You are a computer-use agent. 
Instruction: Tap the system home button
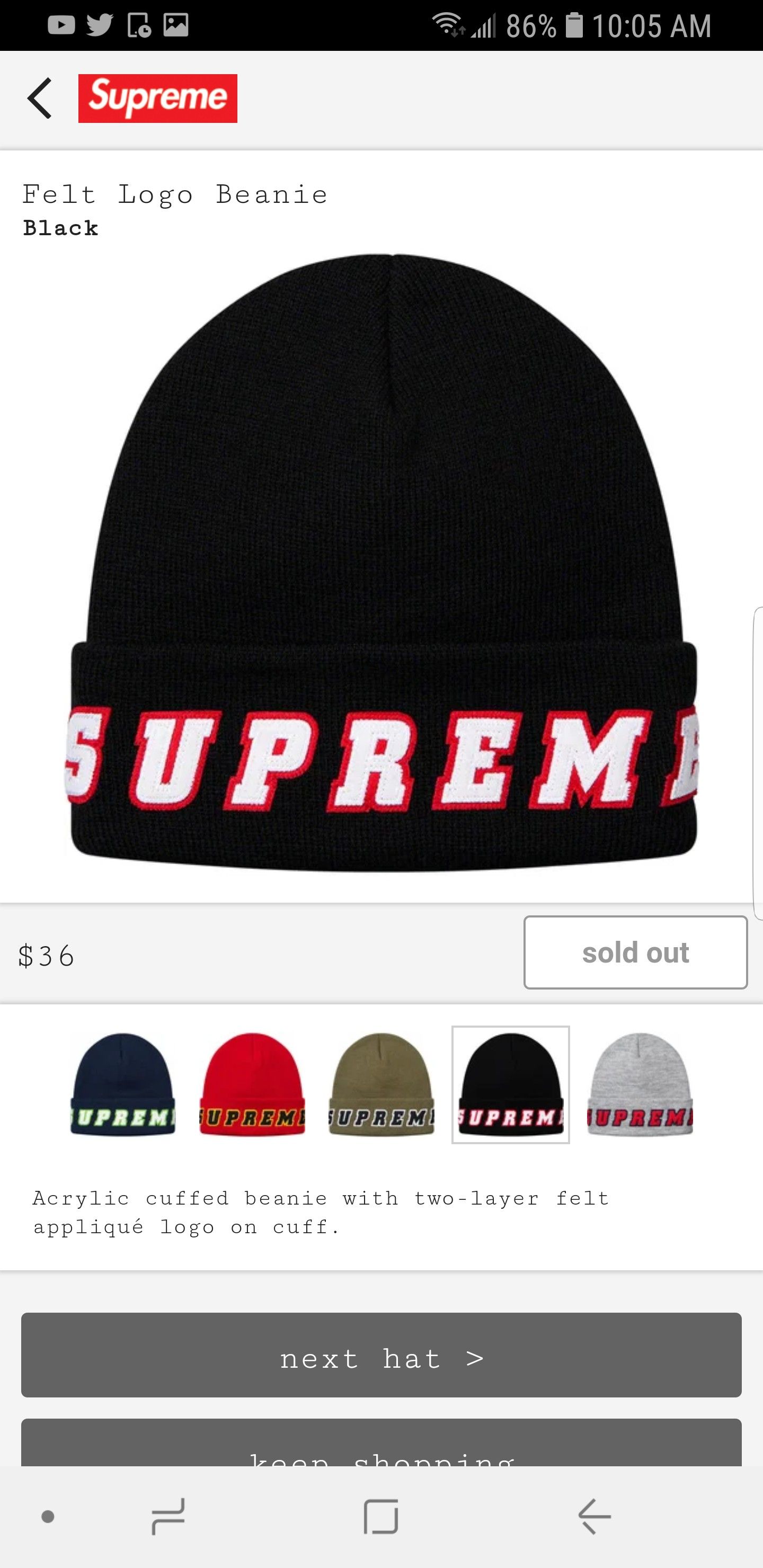381,1516
